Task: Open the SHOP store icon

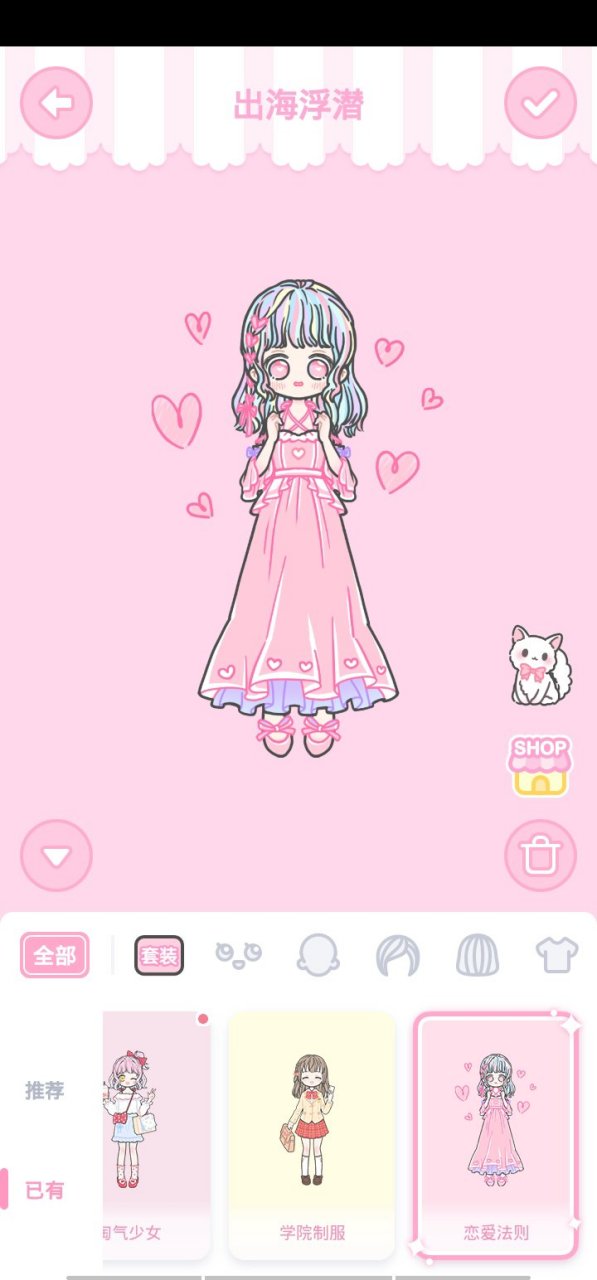Action: point(540,766)
